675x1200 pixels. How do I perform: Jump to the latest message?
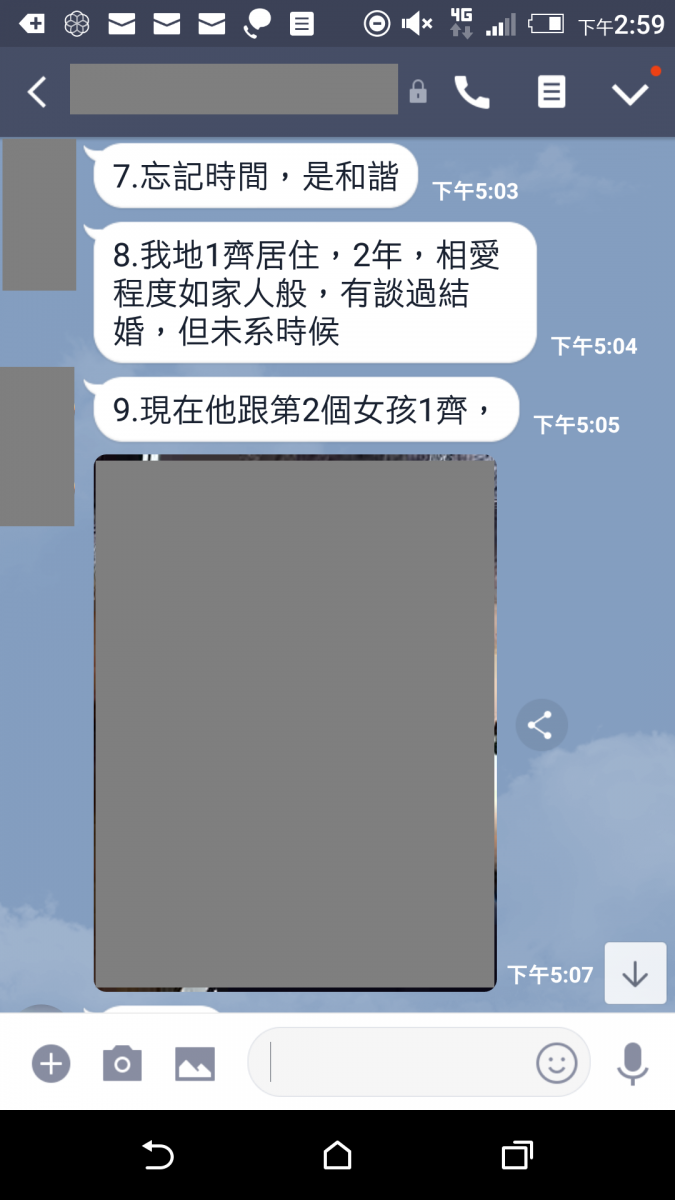pos(635,973)
